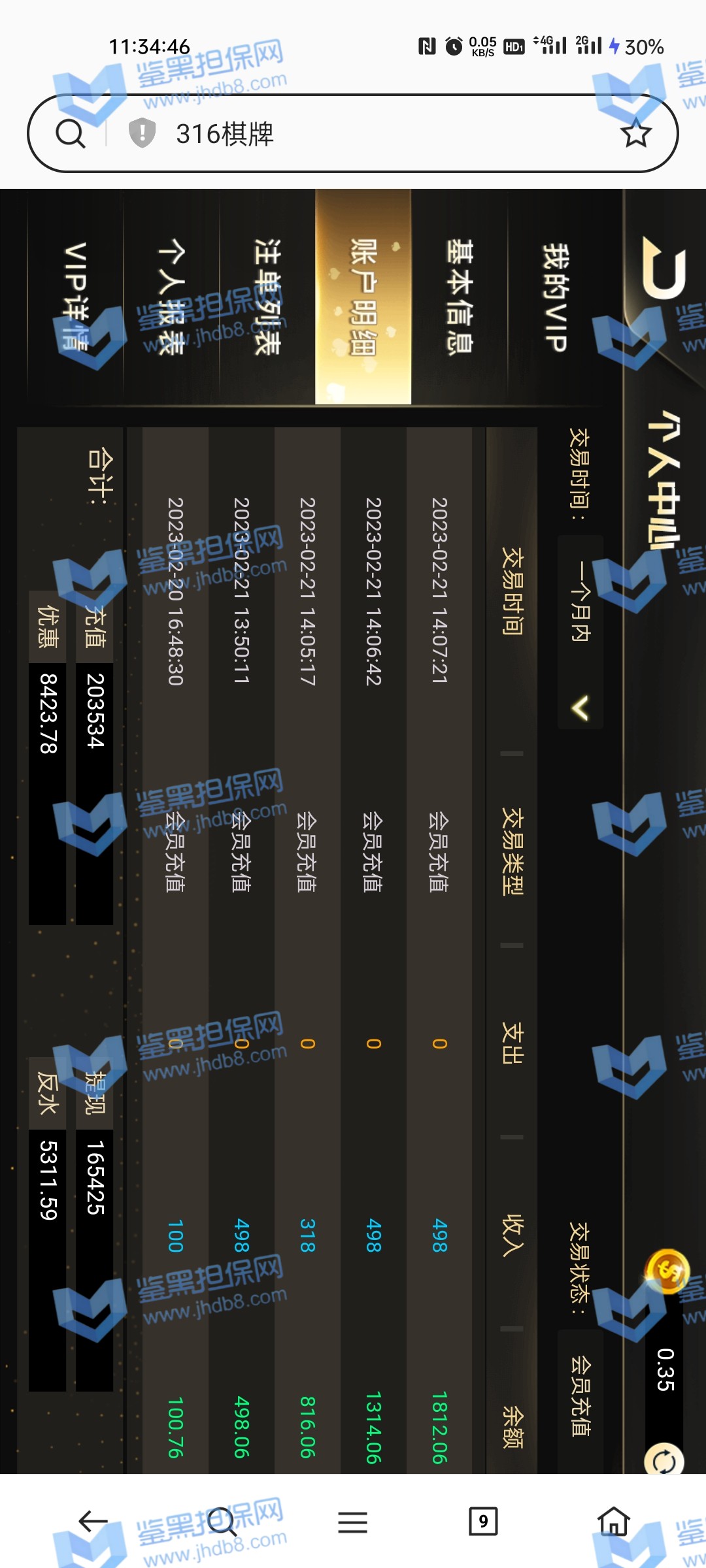Viewport: 706px width, 1568px height.
Task: Tap the browser back arrow
Action: pos(93,1521)
